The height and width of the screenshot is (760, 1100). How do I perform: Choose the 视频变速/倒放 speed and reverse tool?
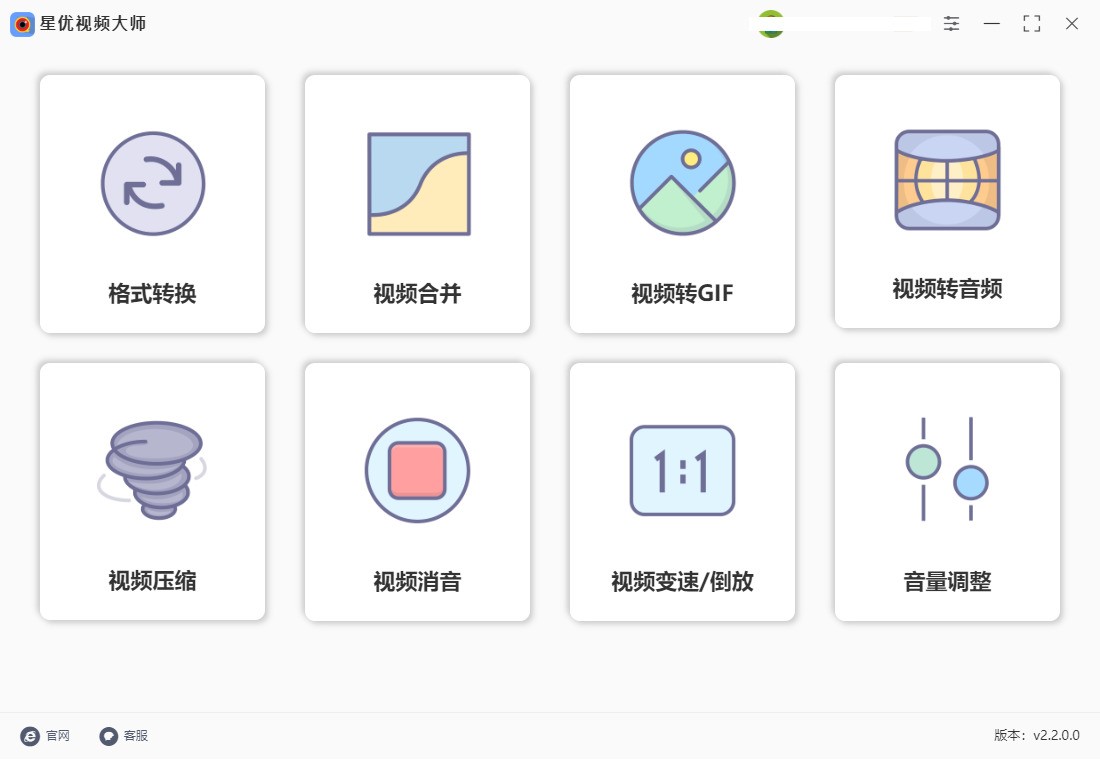click(682, 491)
